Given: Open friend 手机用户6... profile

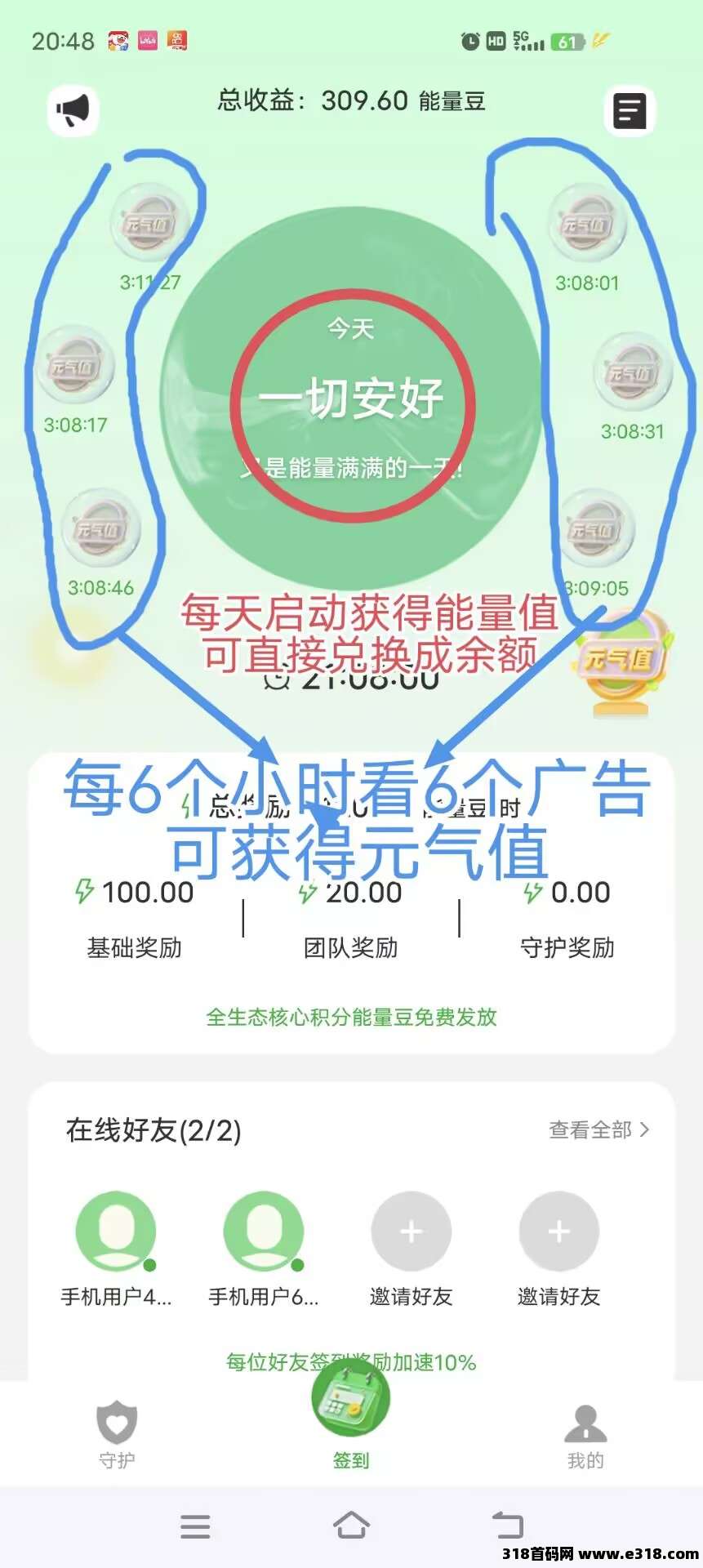Looking at the screenshot, I should 264,1232.
